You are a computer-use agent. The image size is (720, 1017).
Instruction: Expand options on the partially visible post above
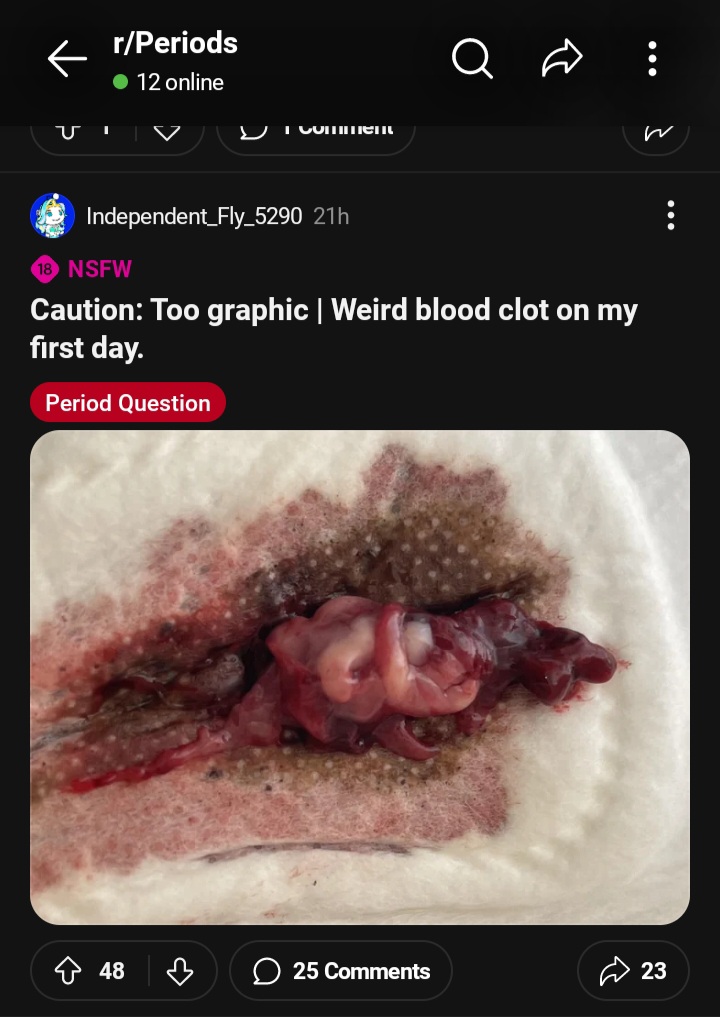(x=656, y=130)
